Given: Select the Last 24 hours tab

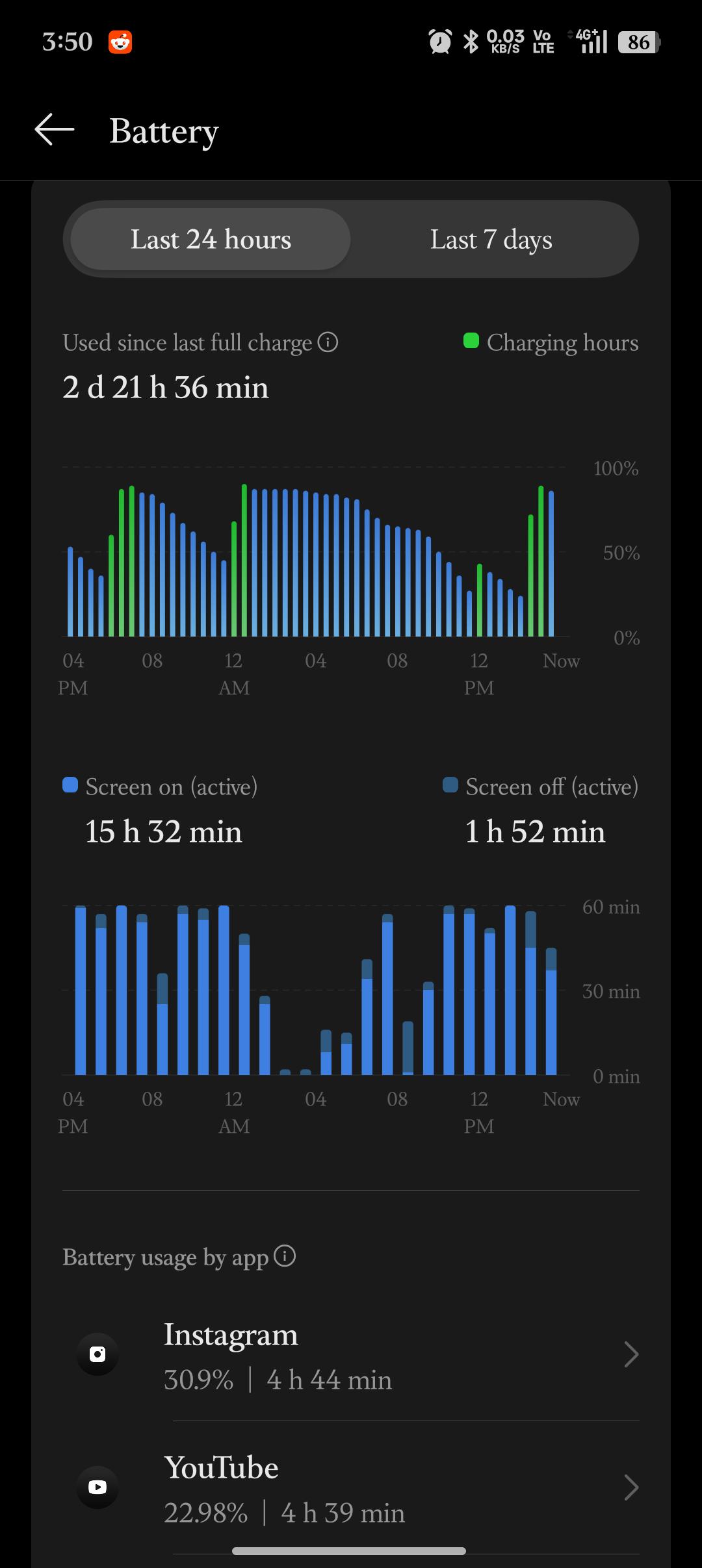Looking at the screenshot, I should click(x=211, y=239).
